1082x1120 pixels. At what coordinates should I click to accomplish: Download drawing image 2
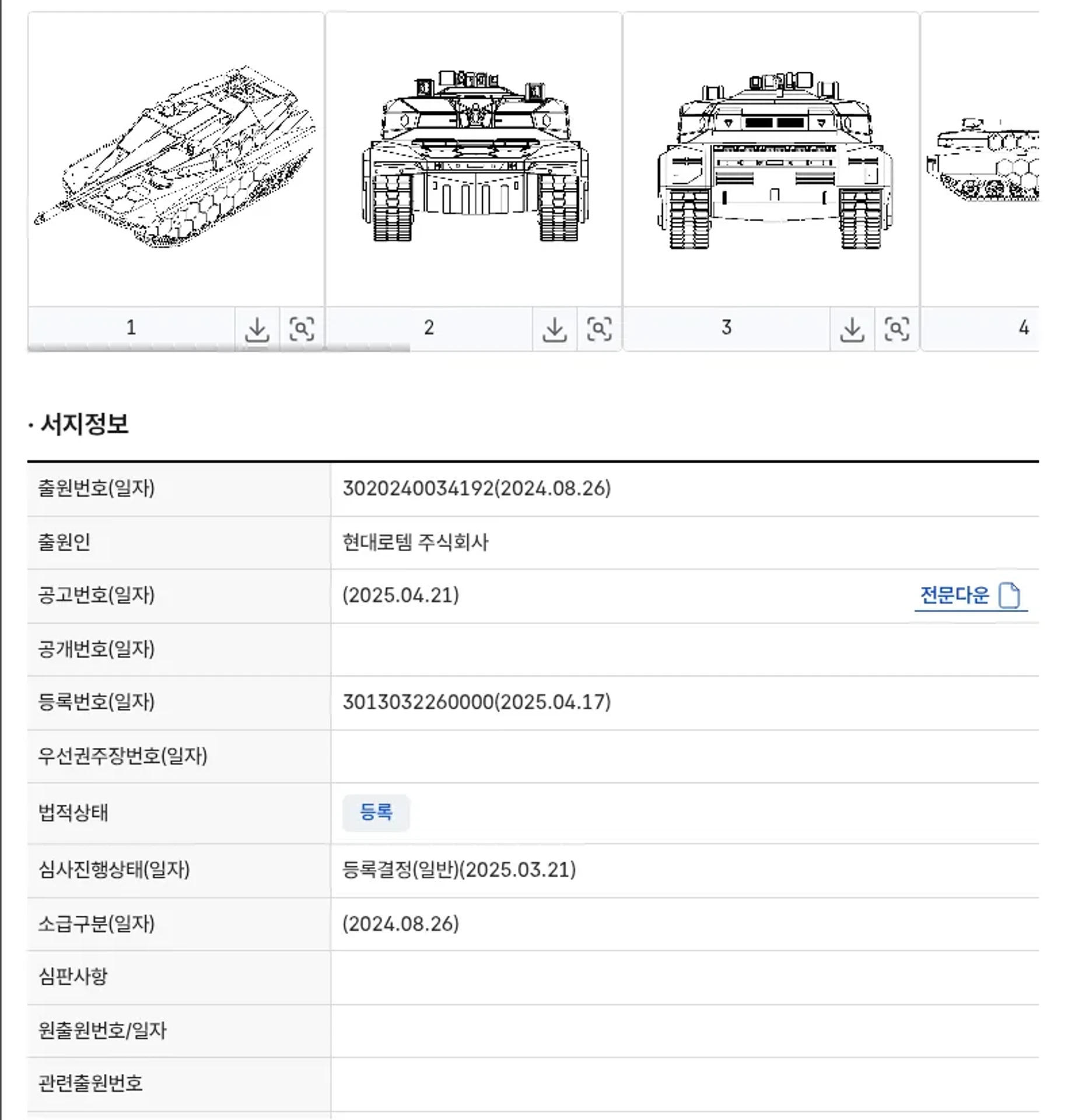pyautogui.click(x=554, y=329)
